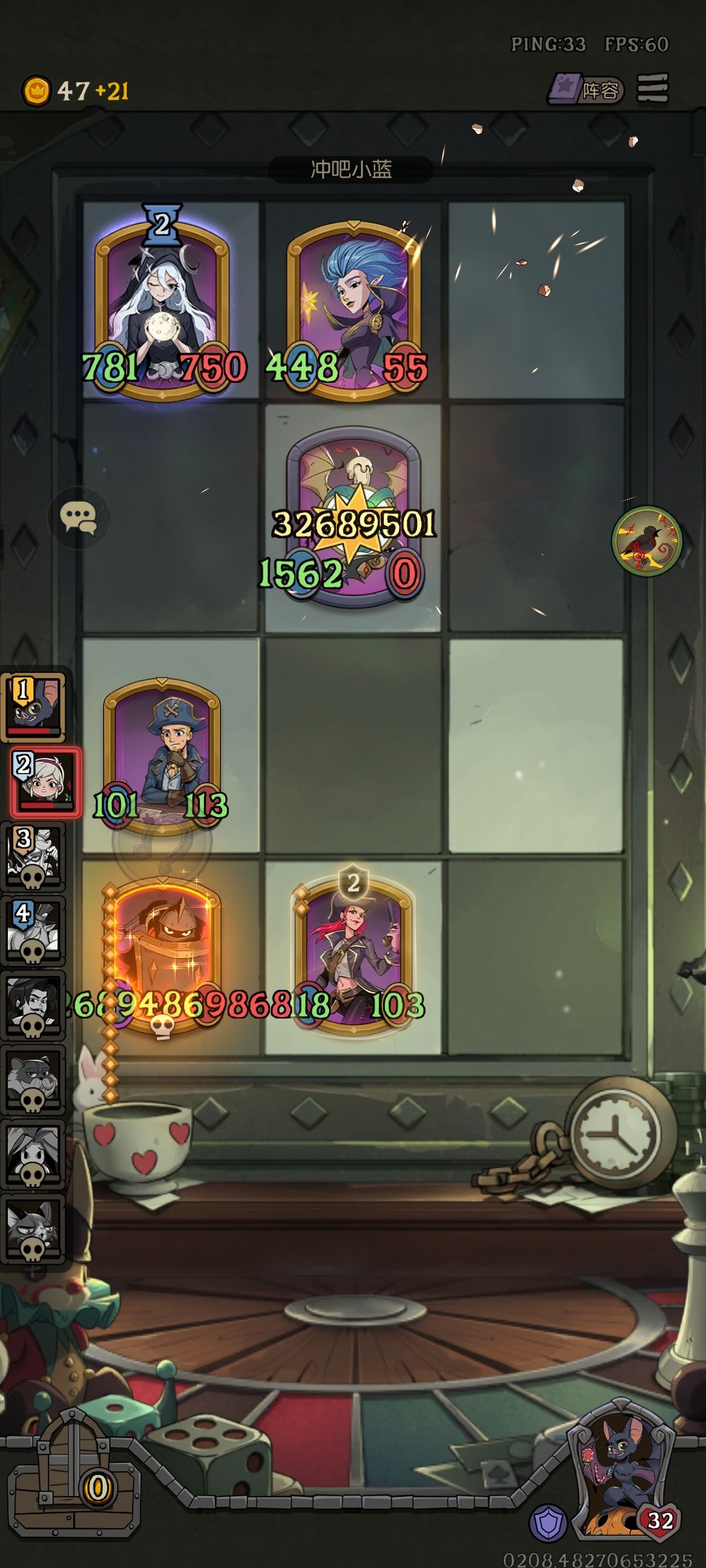Viewport: 706px width, 1568px height.
Task: Open the 阵容 lineup book
Action: point(586,90)
